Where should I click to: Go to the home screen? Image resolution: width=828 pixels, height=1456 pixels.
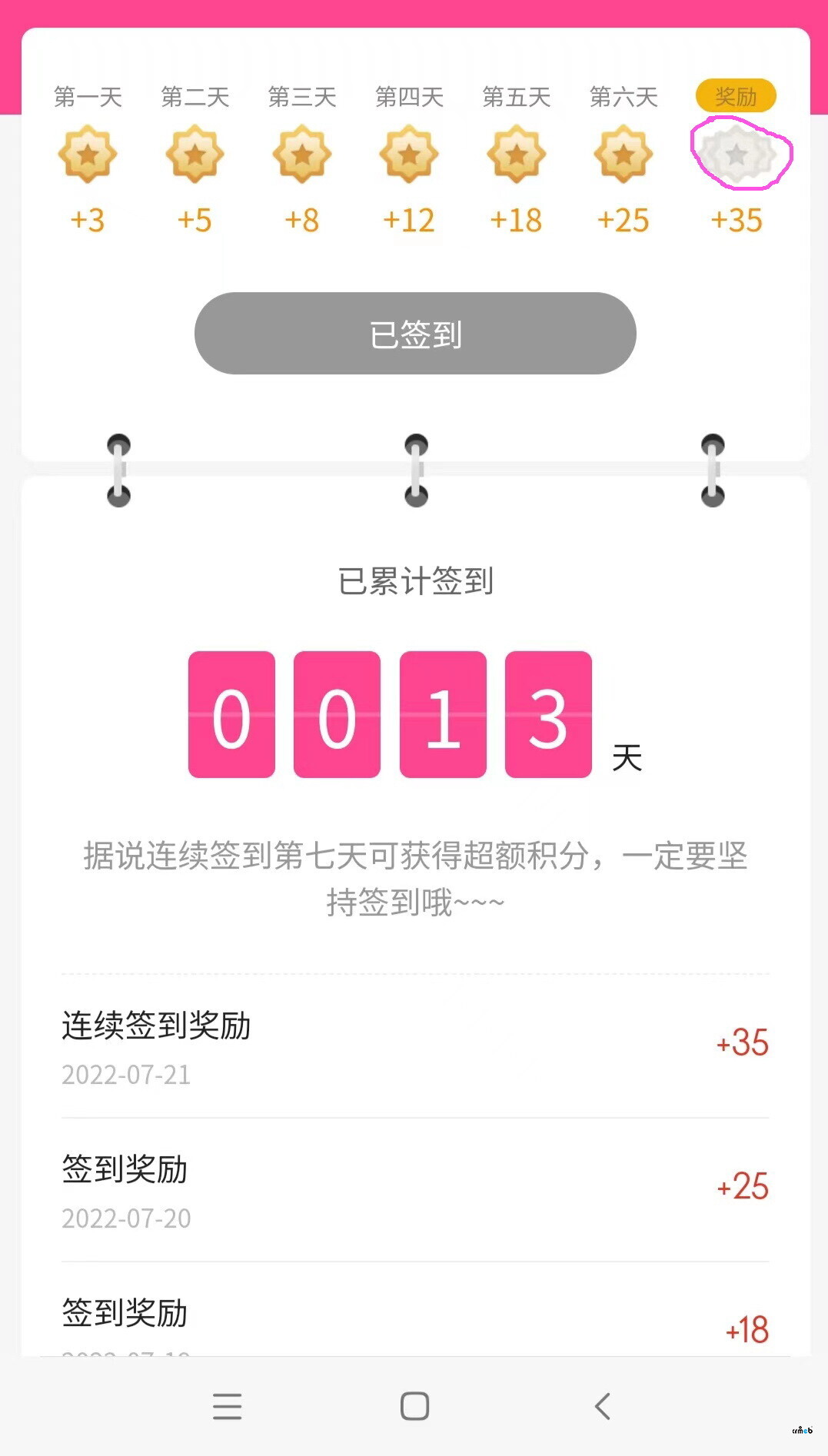point(414,1406)
